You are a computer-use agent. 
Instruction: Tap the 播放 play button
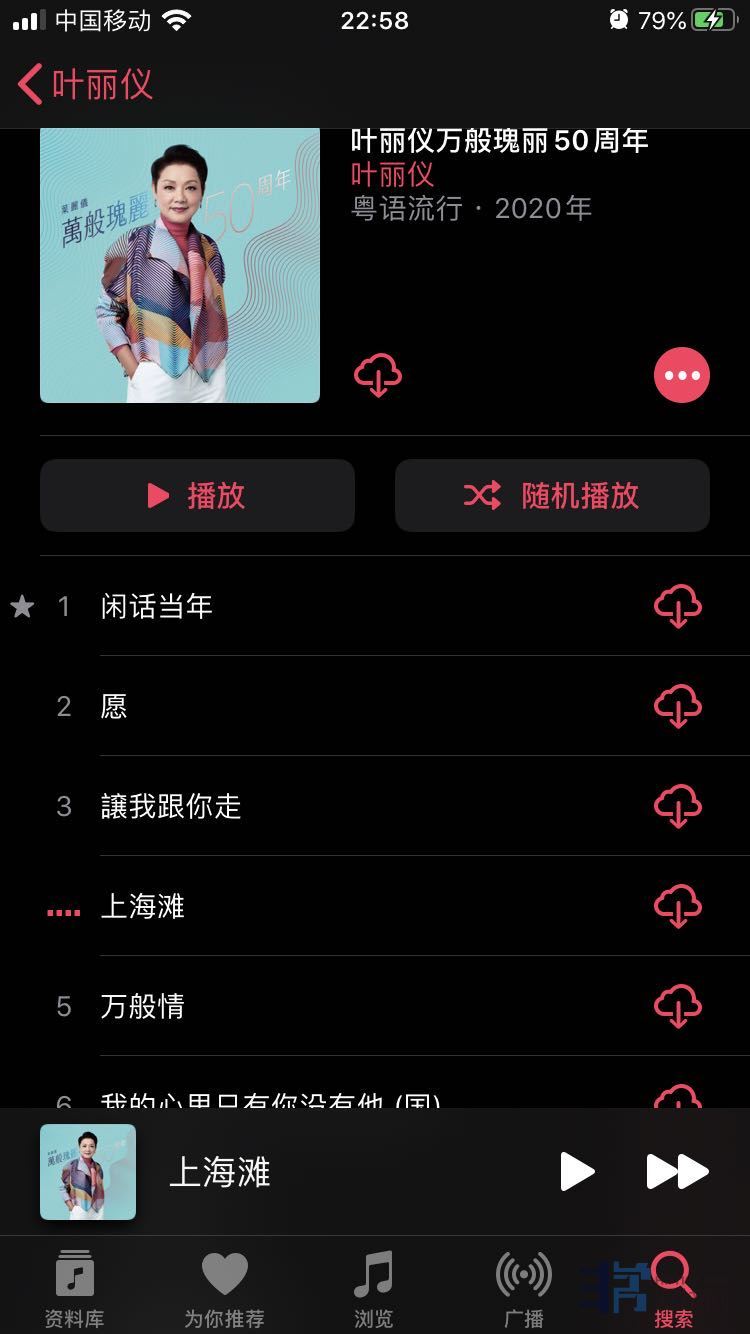pos(197,496)
